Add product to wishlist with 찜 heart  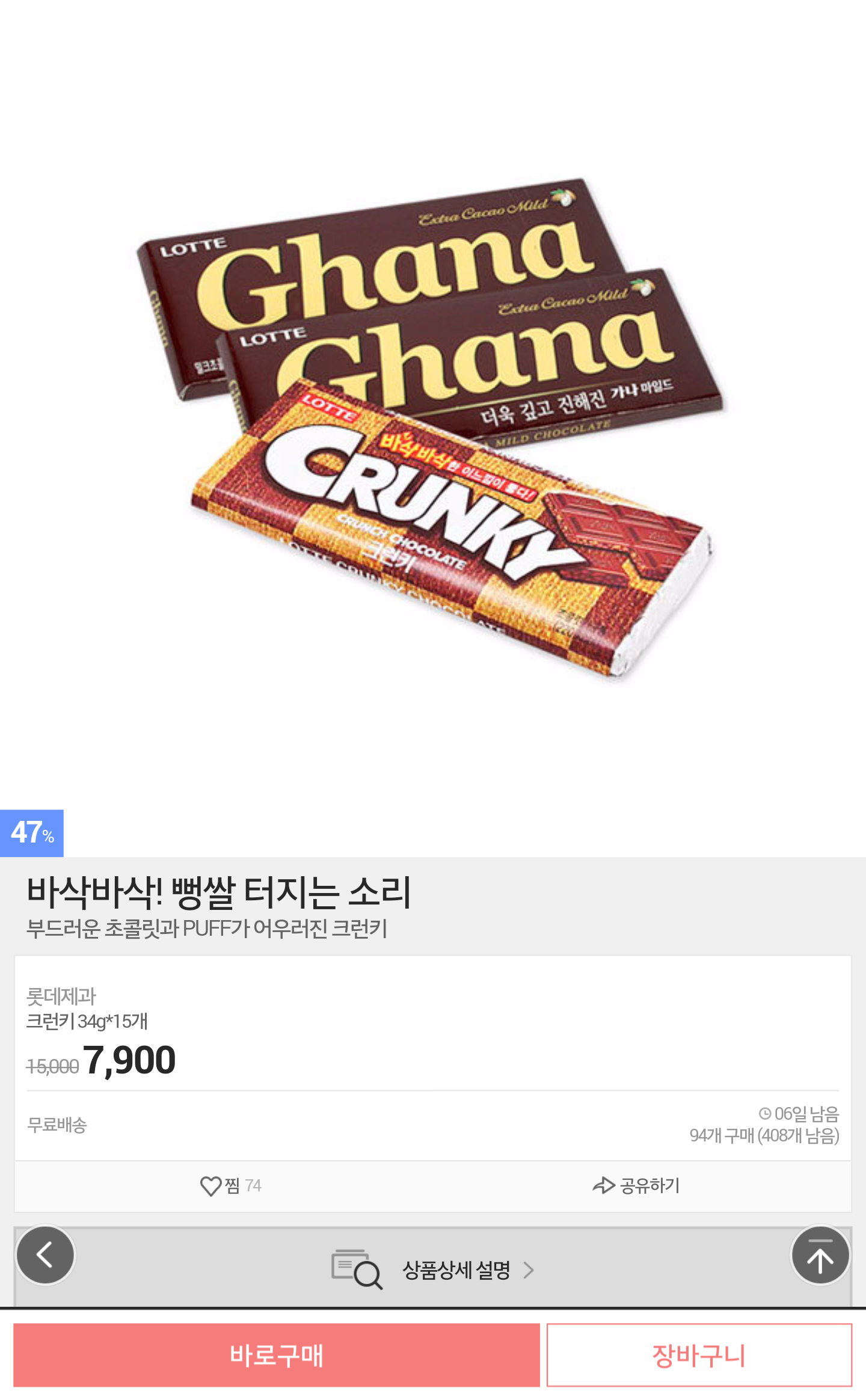point(230,1186)
